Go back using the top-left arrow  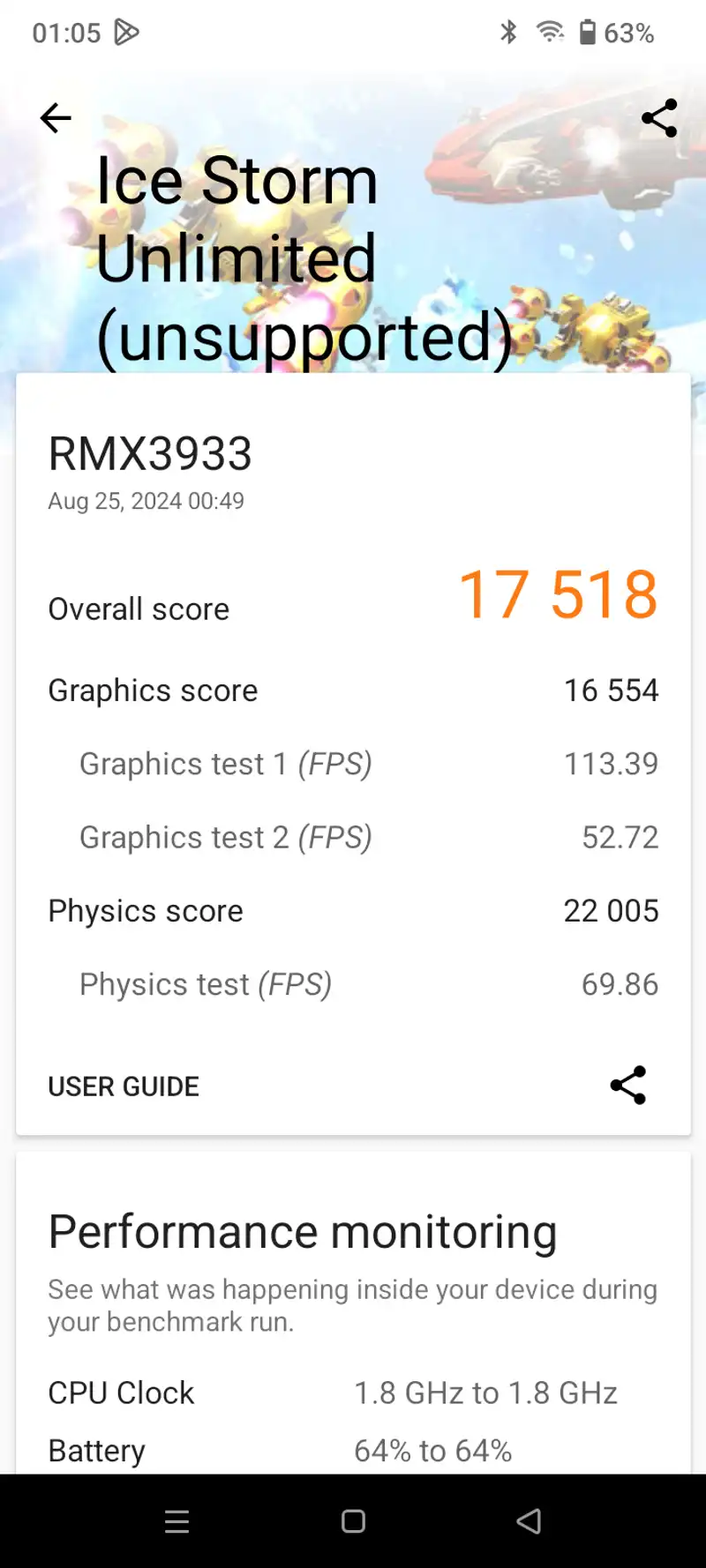click(x=56, y=118)
